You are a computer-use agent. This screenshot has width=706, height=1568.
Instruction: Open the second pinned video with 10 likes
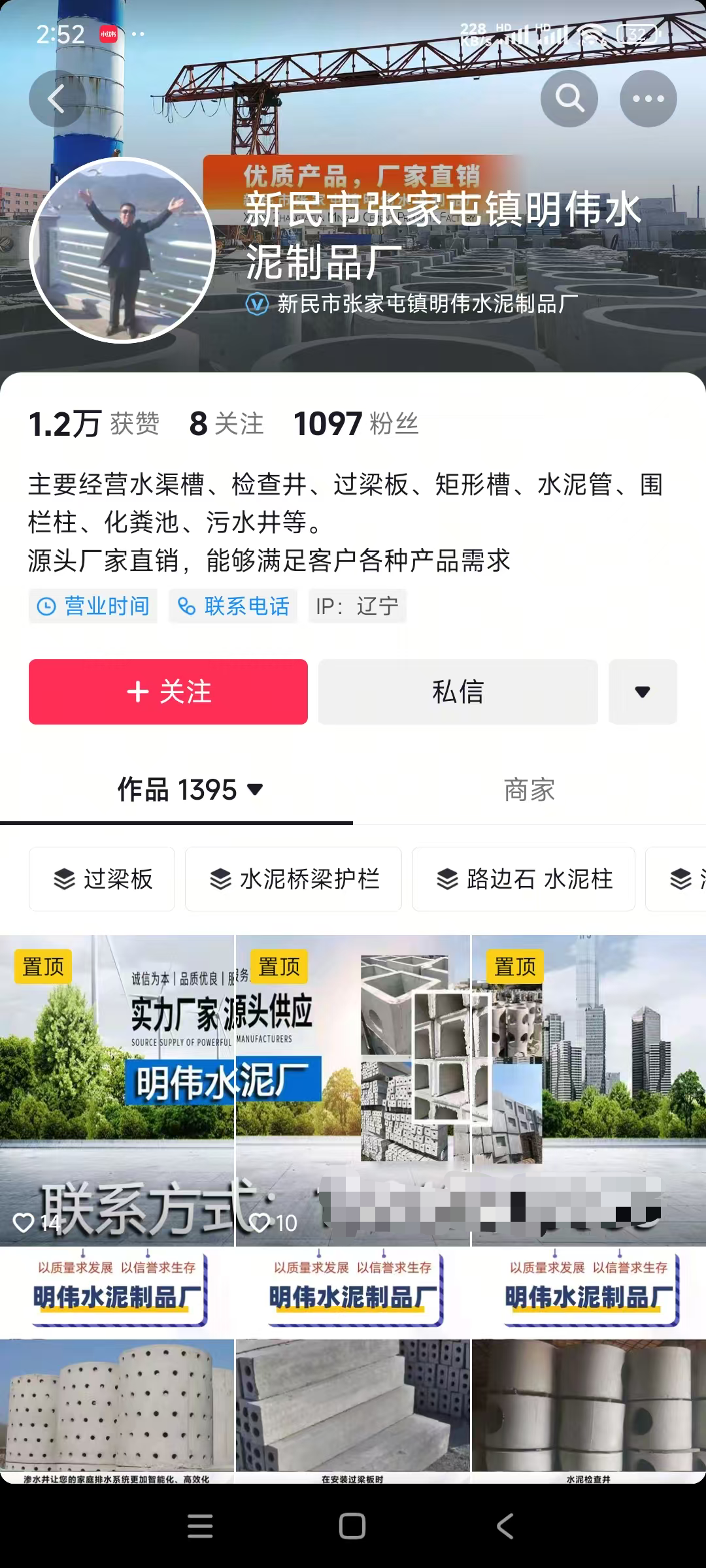tap(352, 1090)
